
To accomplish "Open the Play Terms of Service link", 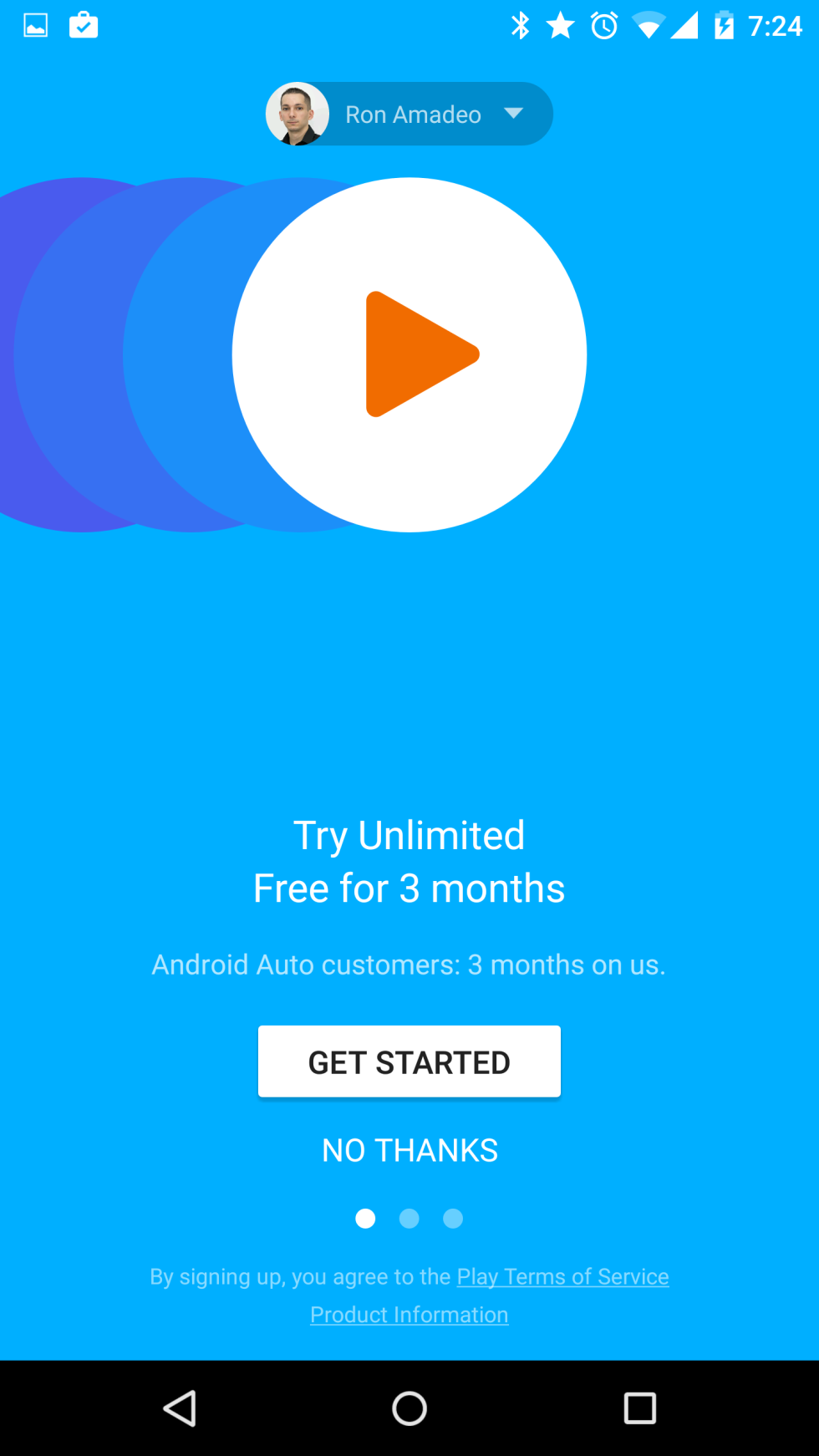I will [x=562, y=1276].
